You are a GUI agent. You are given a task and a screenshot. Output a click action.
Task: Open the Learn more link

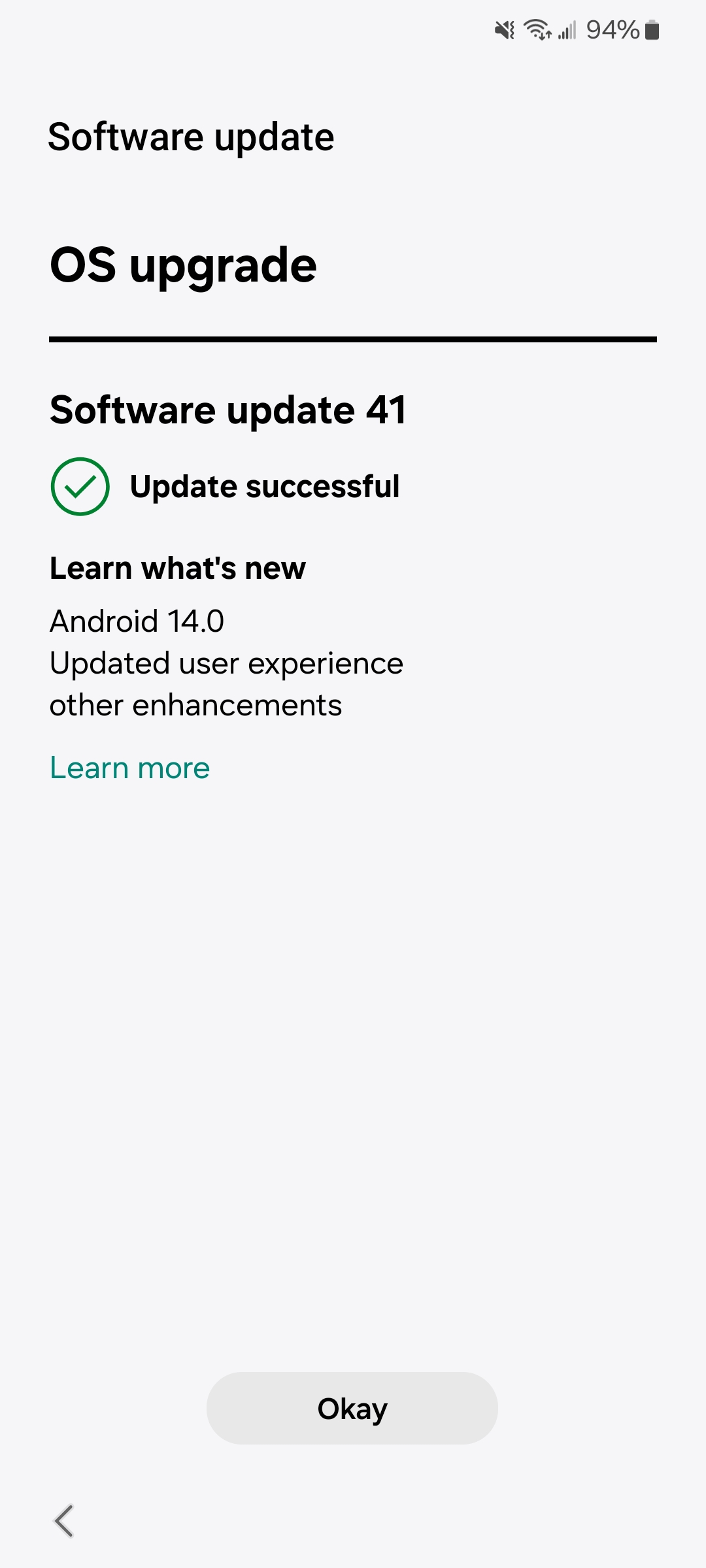(x=129, y=768)
